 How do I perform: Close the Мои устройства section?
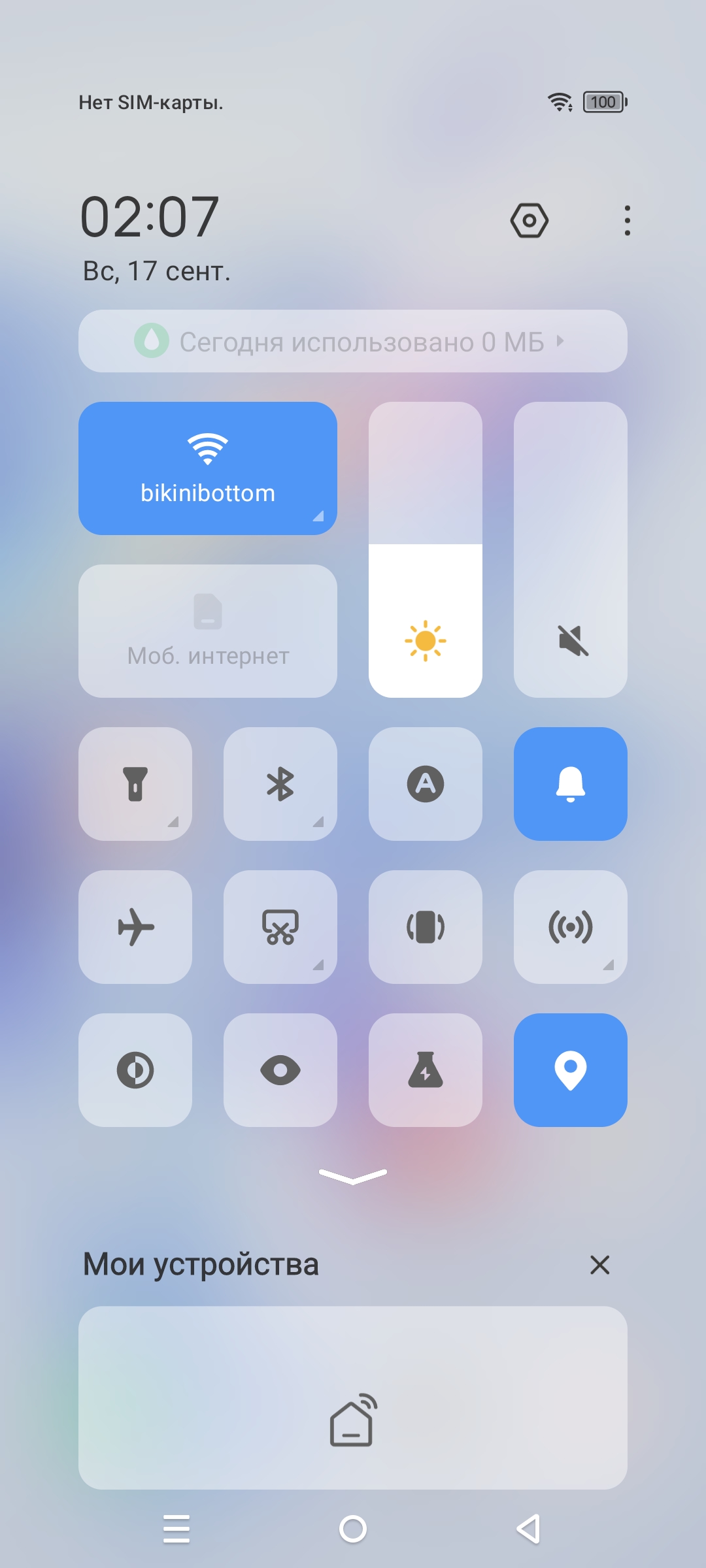click(x=599, y=1265)
